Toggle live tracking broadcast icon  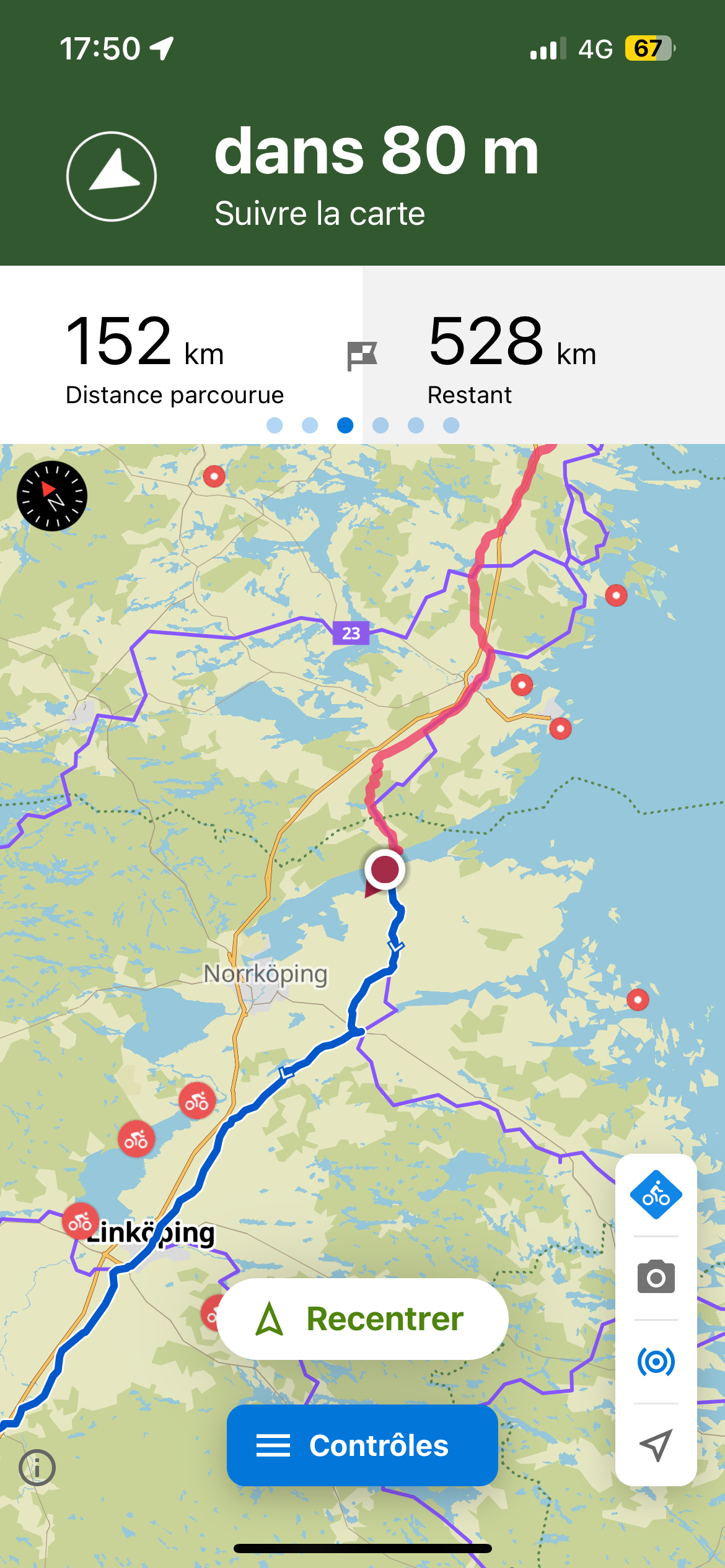pos(656,1361)
